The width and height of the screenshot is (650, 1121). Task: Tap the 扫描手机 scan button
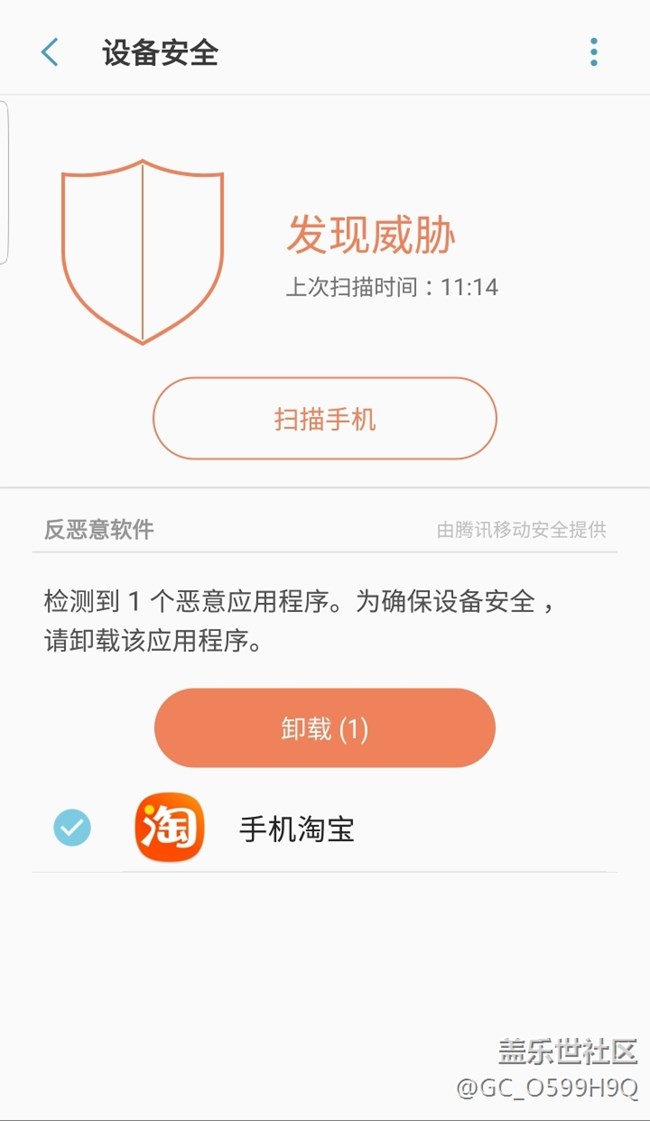tap(325, 419)
